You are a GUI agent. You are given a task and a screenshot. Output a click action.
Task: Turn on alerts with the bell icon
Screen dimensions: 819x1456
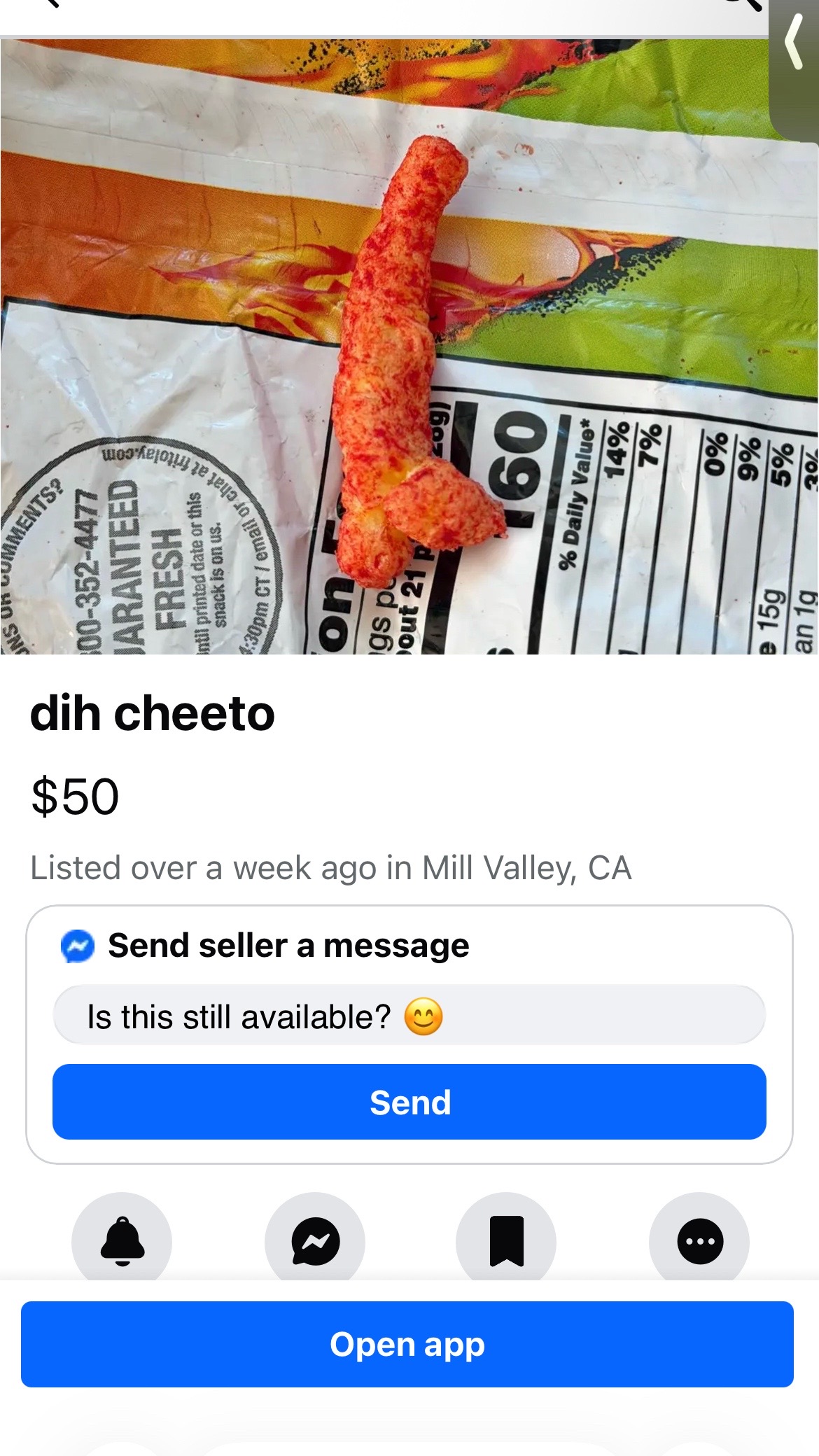pyautogui.click(x=122, y=1241)
